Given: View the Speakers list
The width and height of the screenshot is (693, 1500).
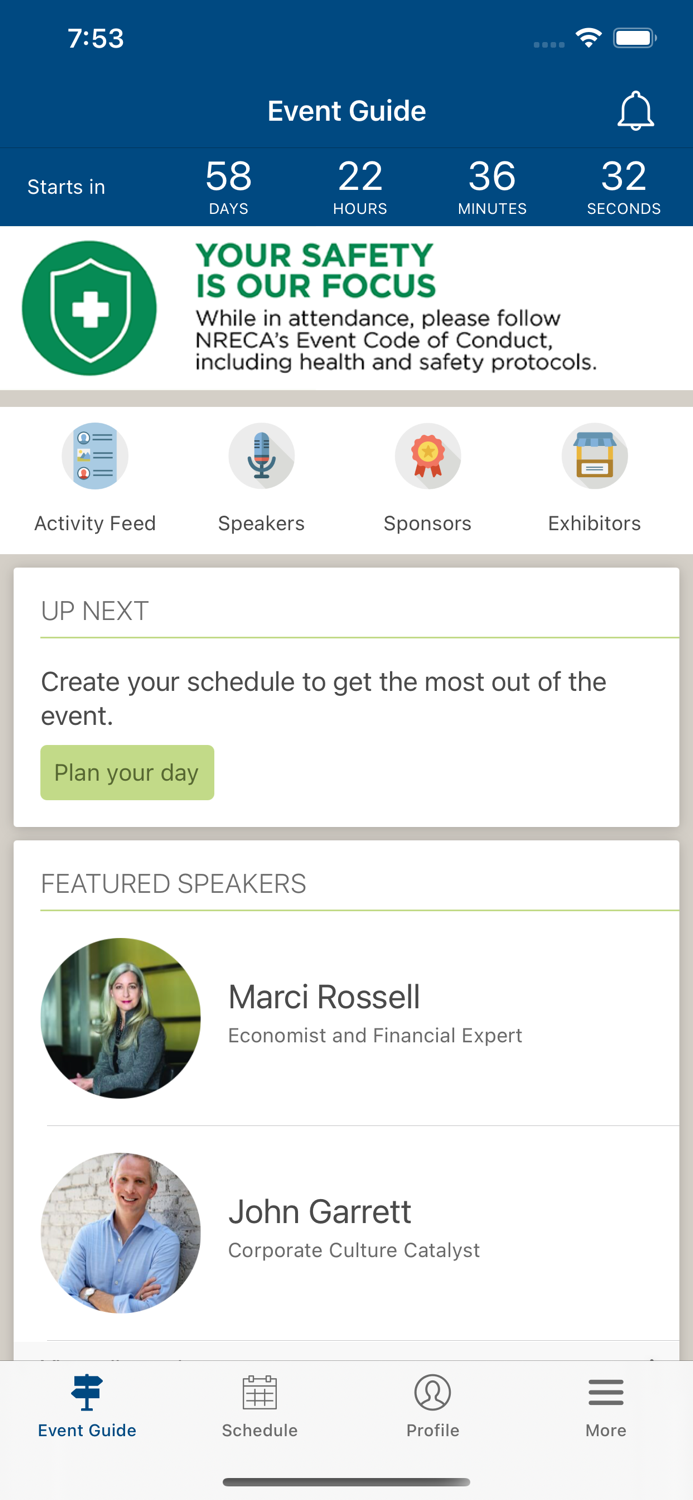Looking at the screenshot, I should [x=261, y=478].
